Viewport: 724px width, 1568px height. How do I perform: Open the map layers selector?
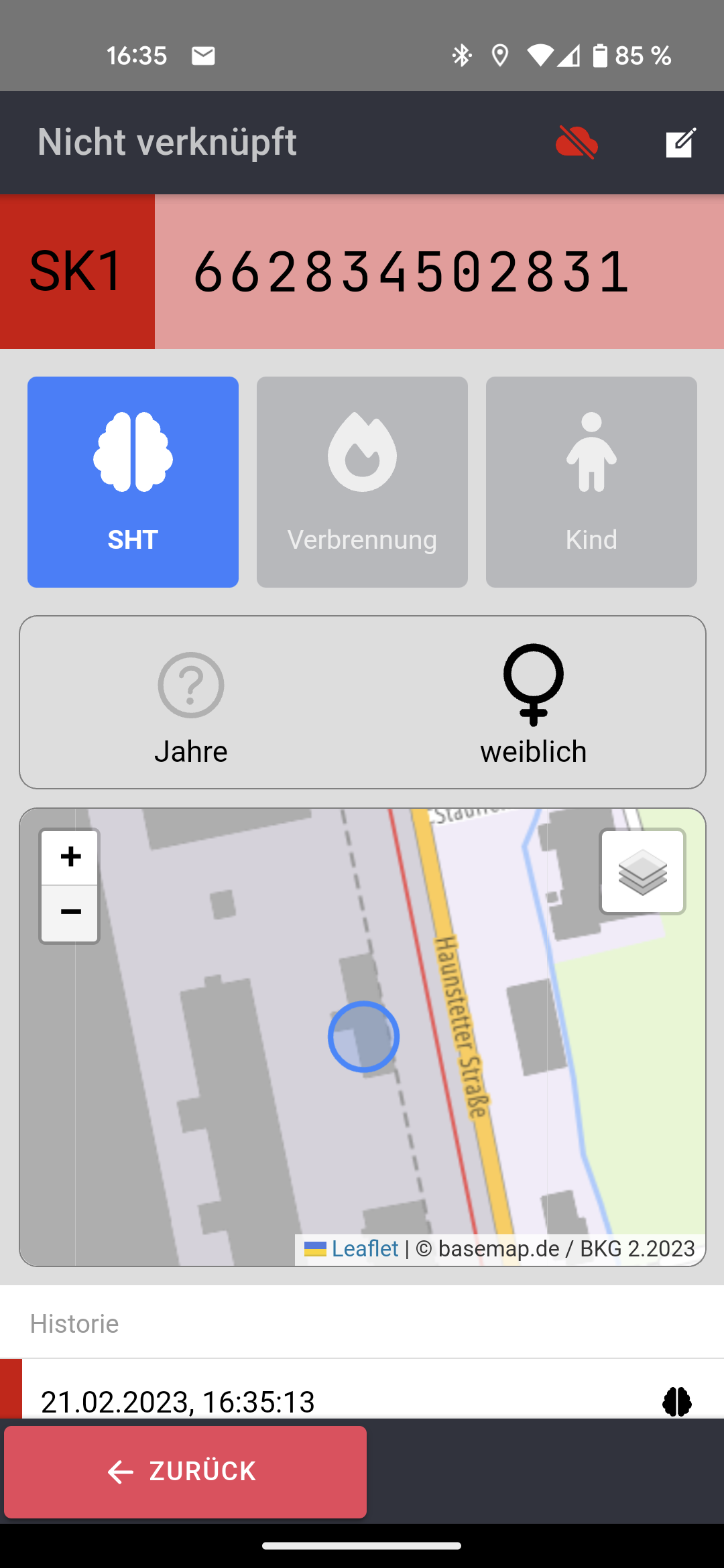click(642, 872)
